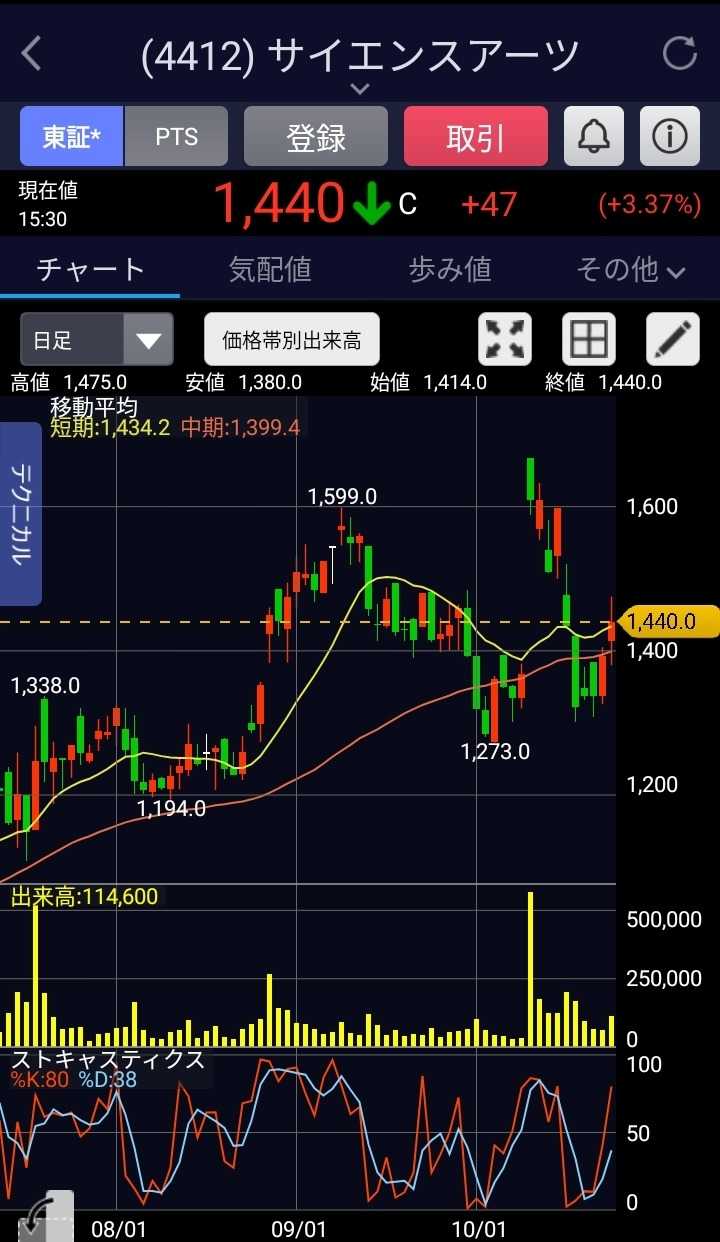Viewport: 720px width, 1242px height.
Task: Go back using the top-left arrow
Action: 32,54
